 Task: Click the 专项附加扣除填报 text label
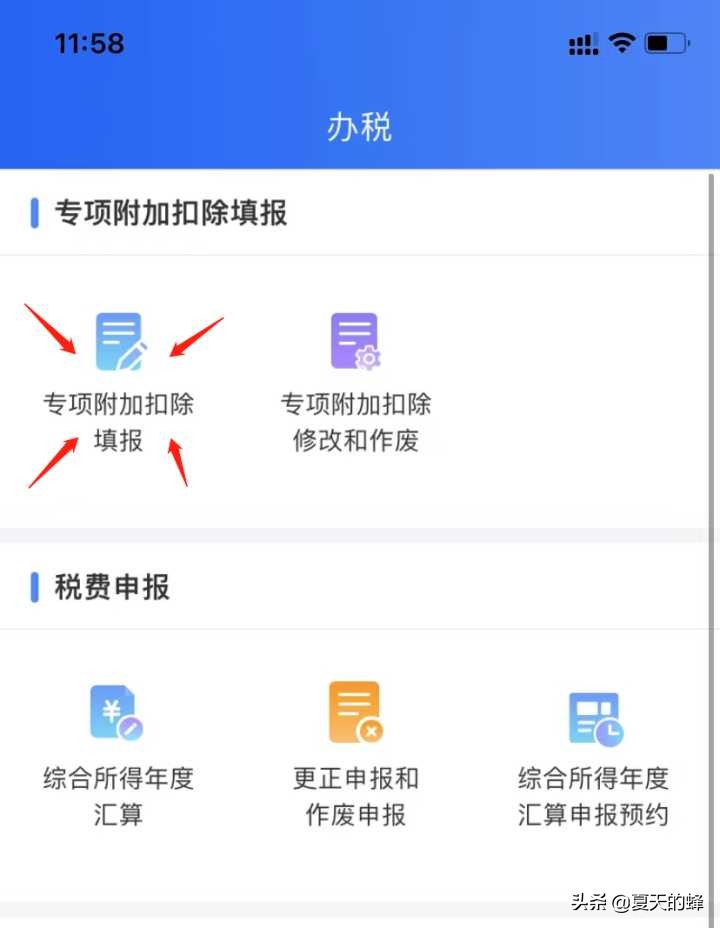pyautogui.click(x=118, y=422)
